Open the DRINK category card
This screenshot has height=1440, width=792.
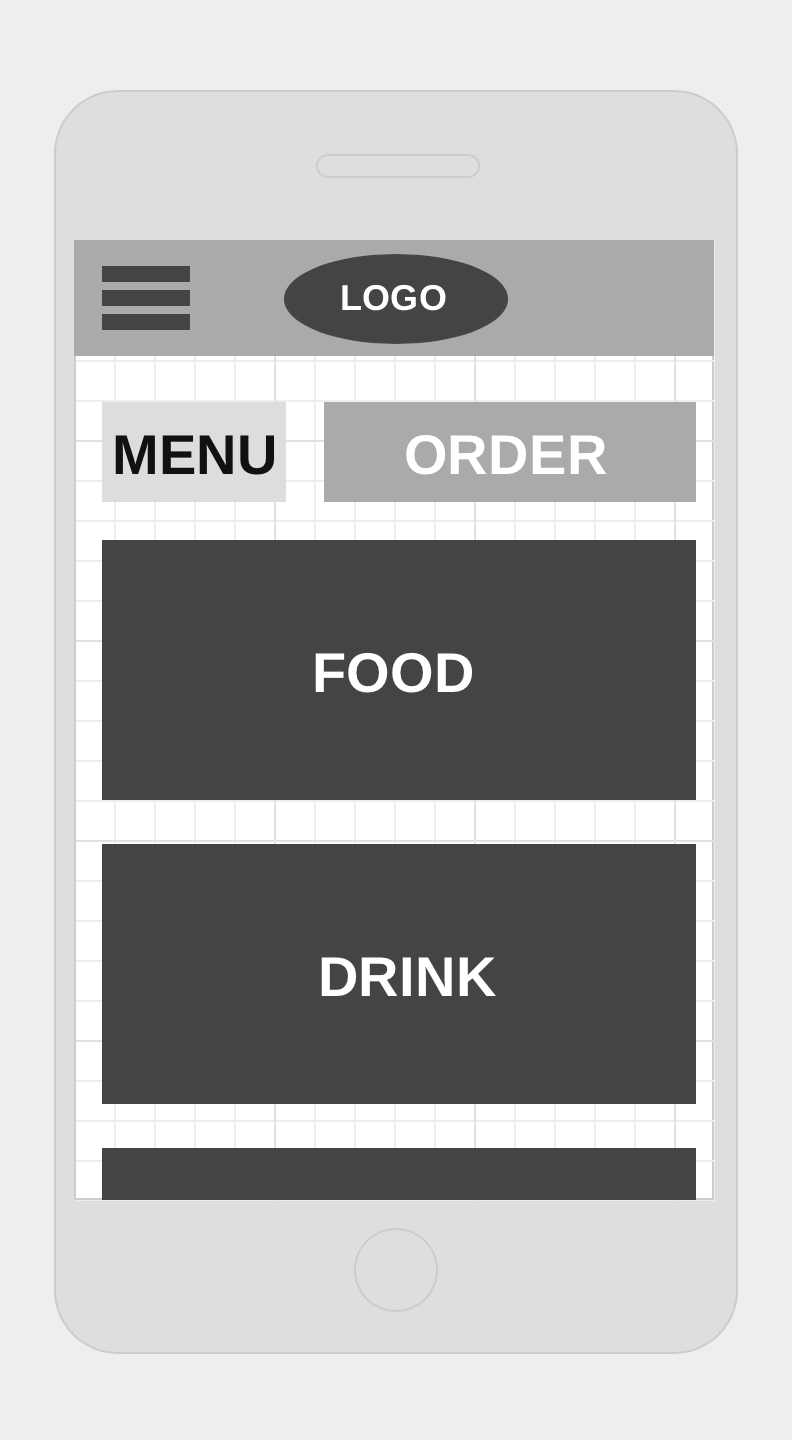coord(398,974)
